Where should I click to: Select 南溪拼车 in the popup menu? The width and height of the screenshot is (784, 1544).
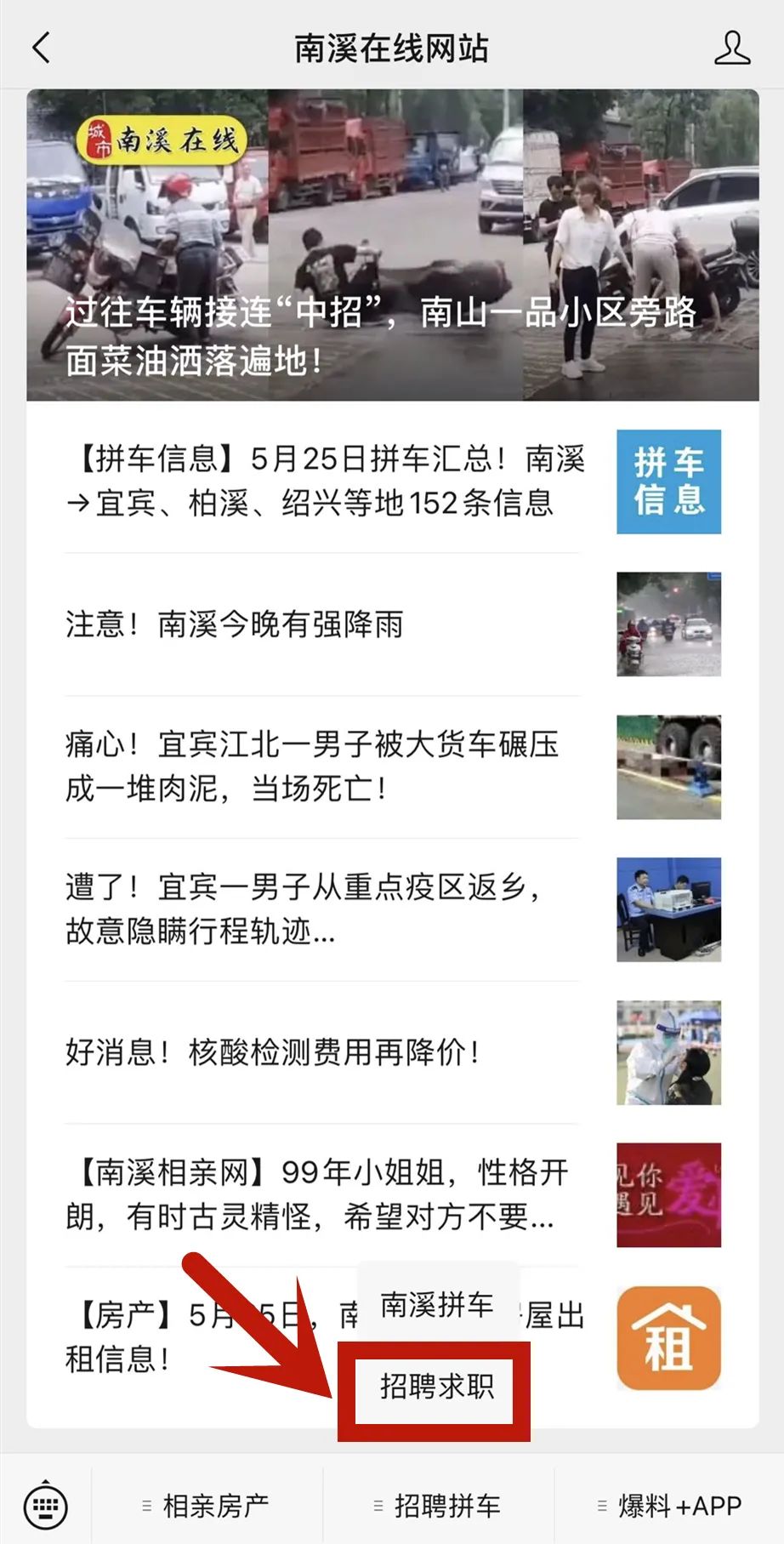(437, 1304)
